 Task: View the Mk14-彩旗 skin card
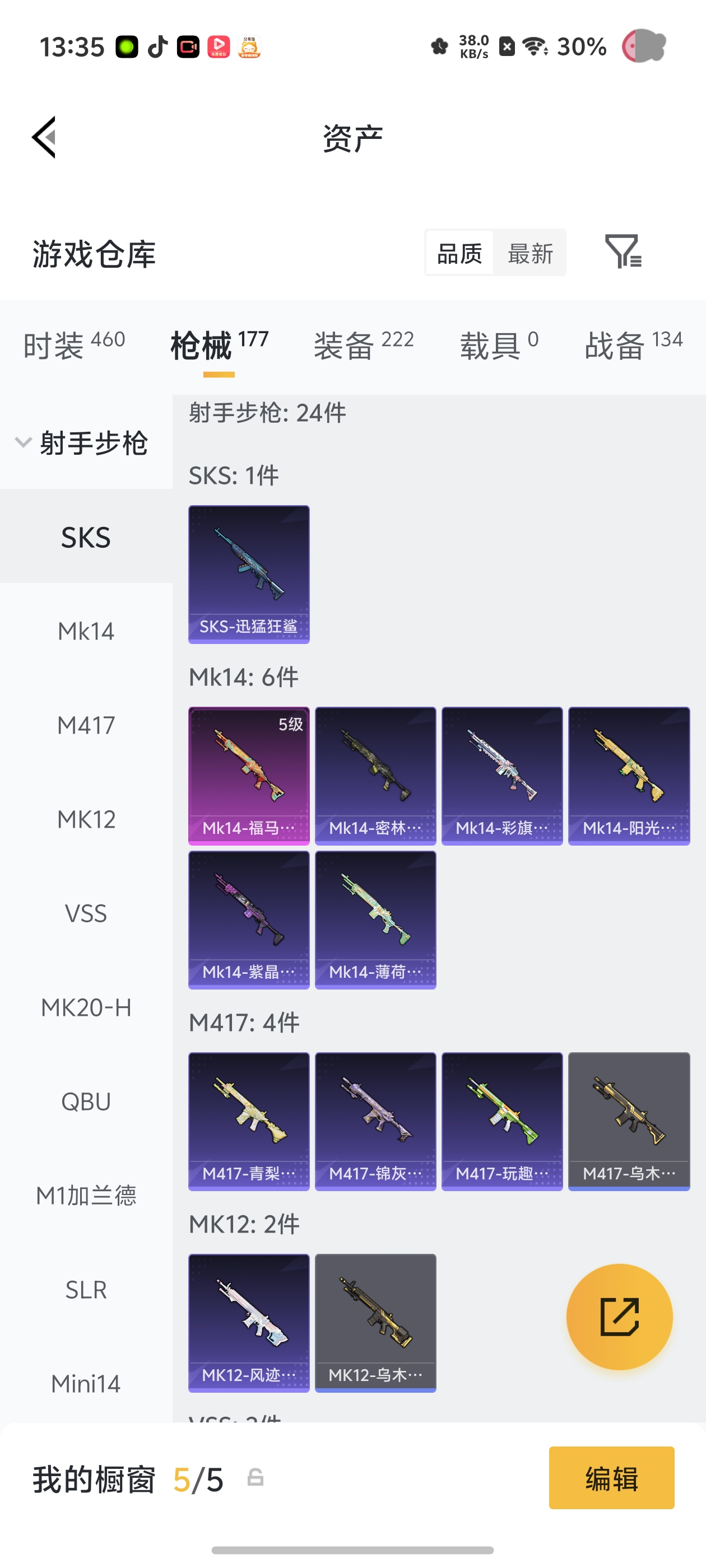pyautogui.click(x=502, y=776)
